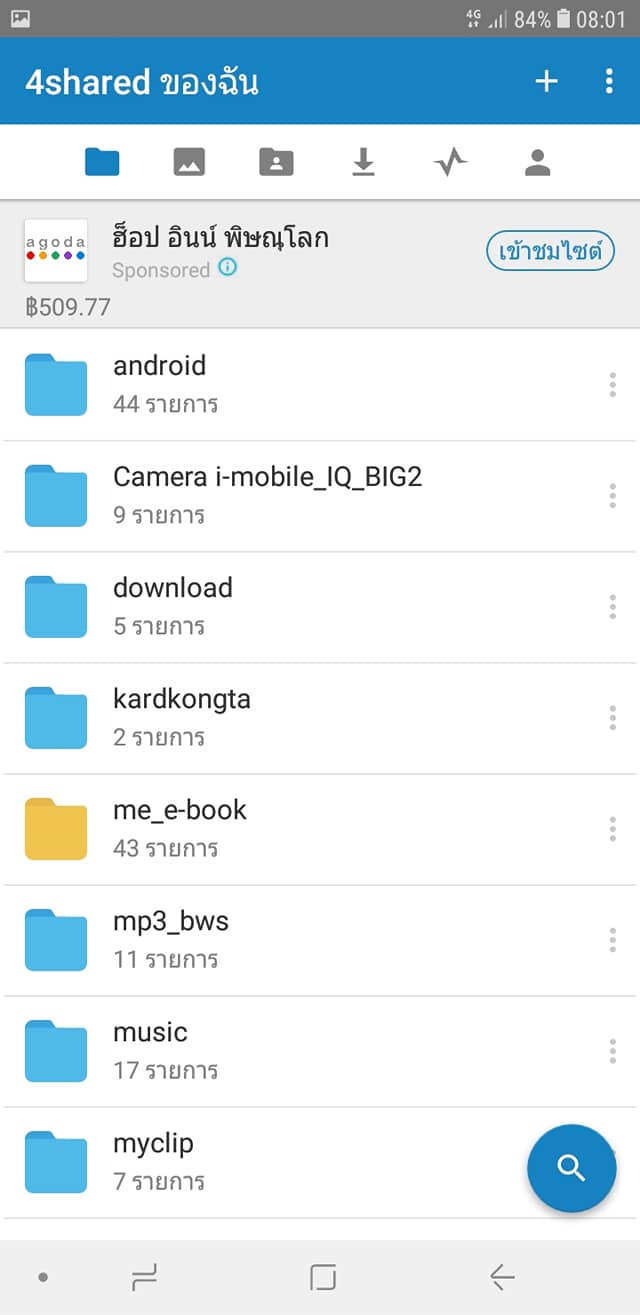Open the download folder
Image resolution: width=640 pixels, height=1315 pixels.
tap(172, 606)
